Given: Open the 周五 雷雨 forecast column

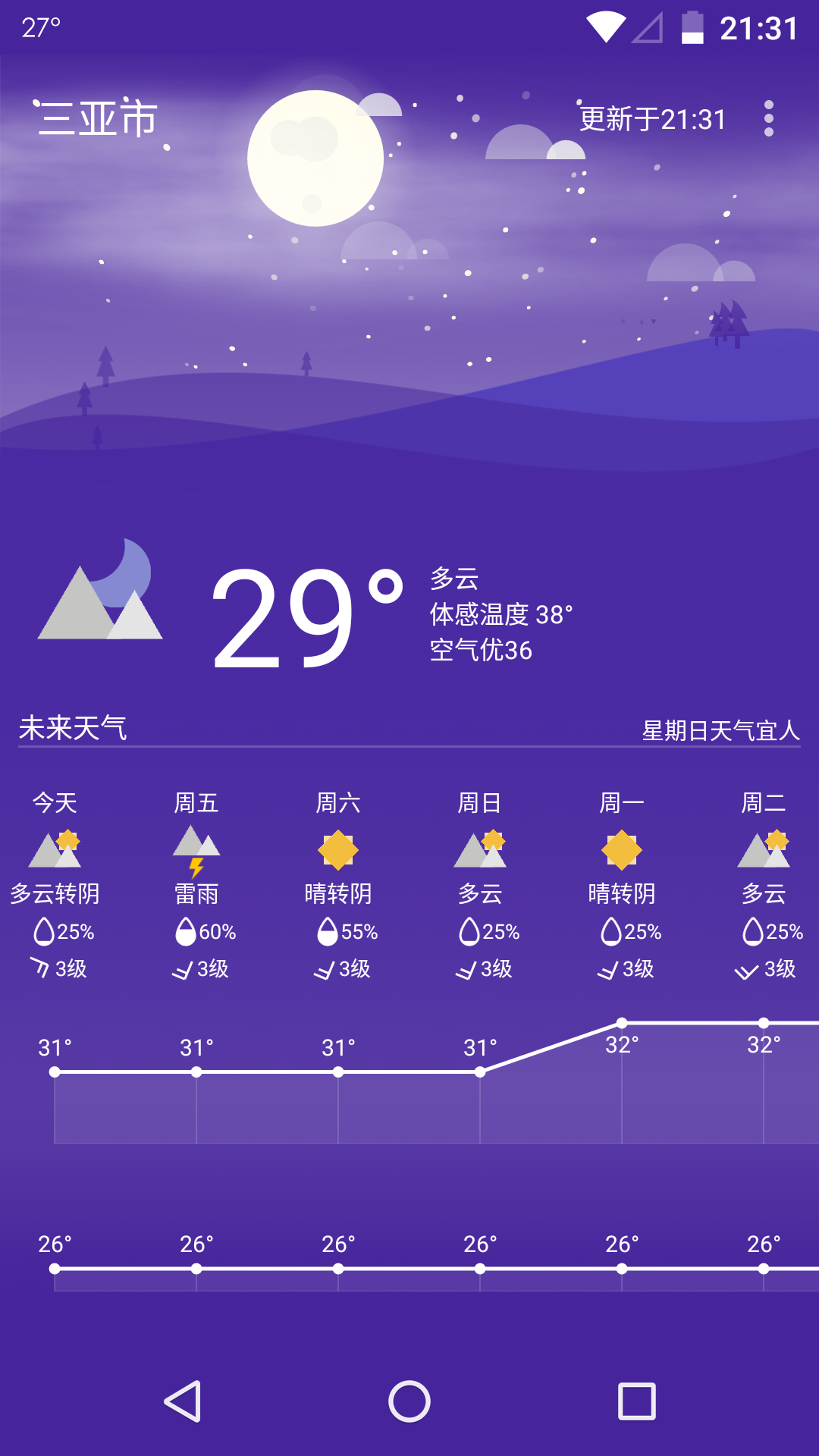Looking at the screenshot, I should (x=196, y=883).
